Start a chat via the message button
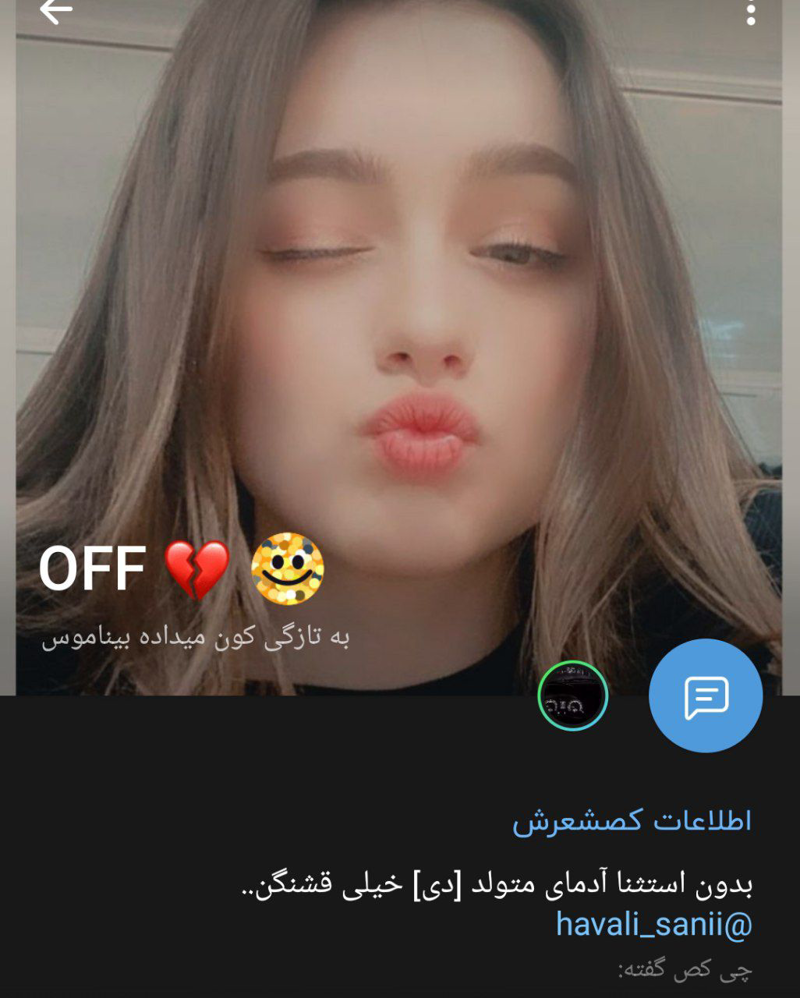Image resolution: width=800 pixels, height=998 pixels. (705, 696)
